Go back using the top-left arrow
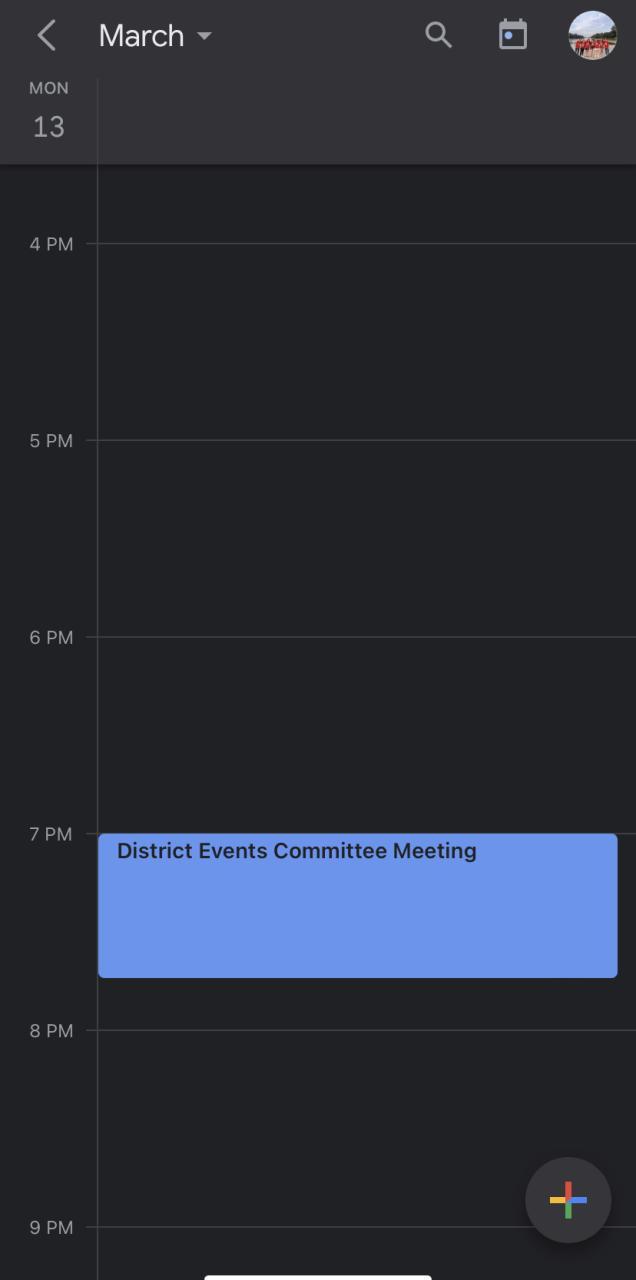 (46, 36)
